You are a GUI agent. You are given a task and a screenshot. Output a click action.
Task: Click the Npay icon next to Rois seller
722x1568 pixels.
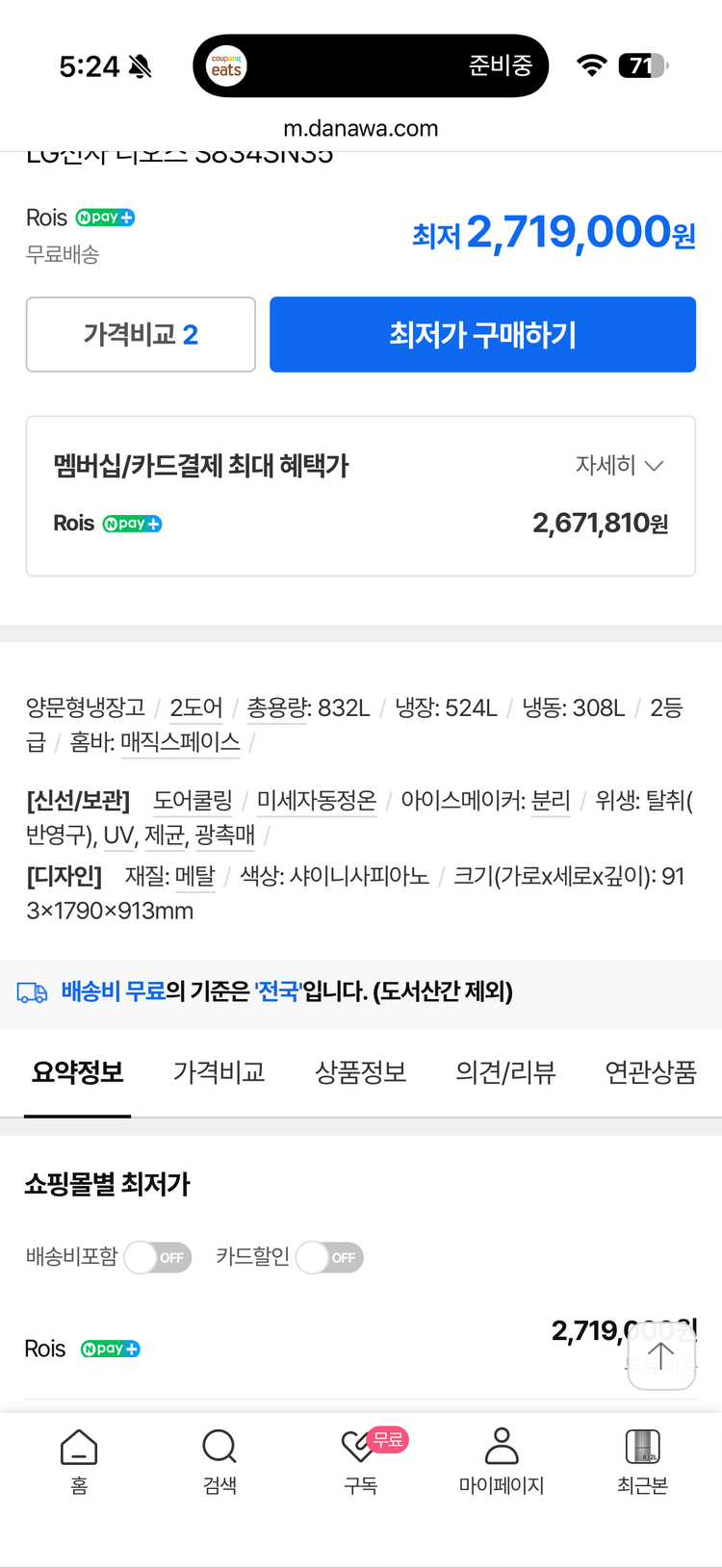click(104, 217)
